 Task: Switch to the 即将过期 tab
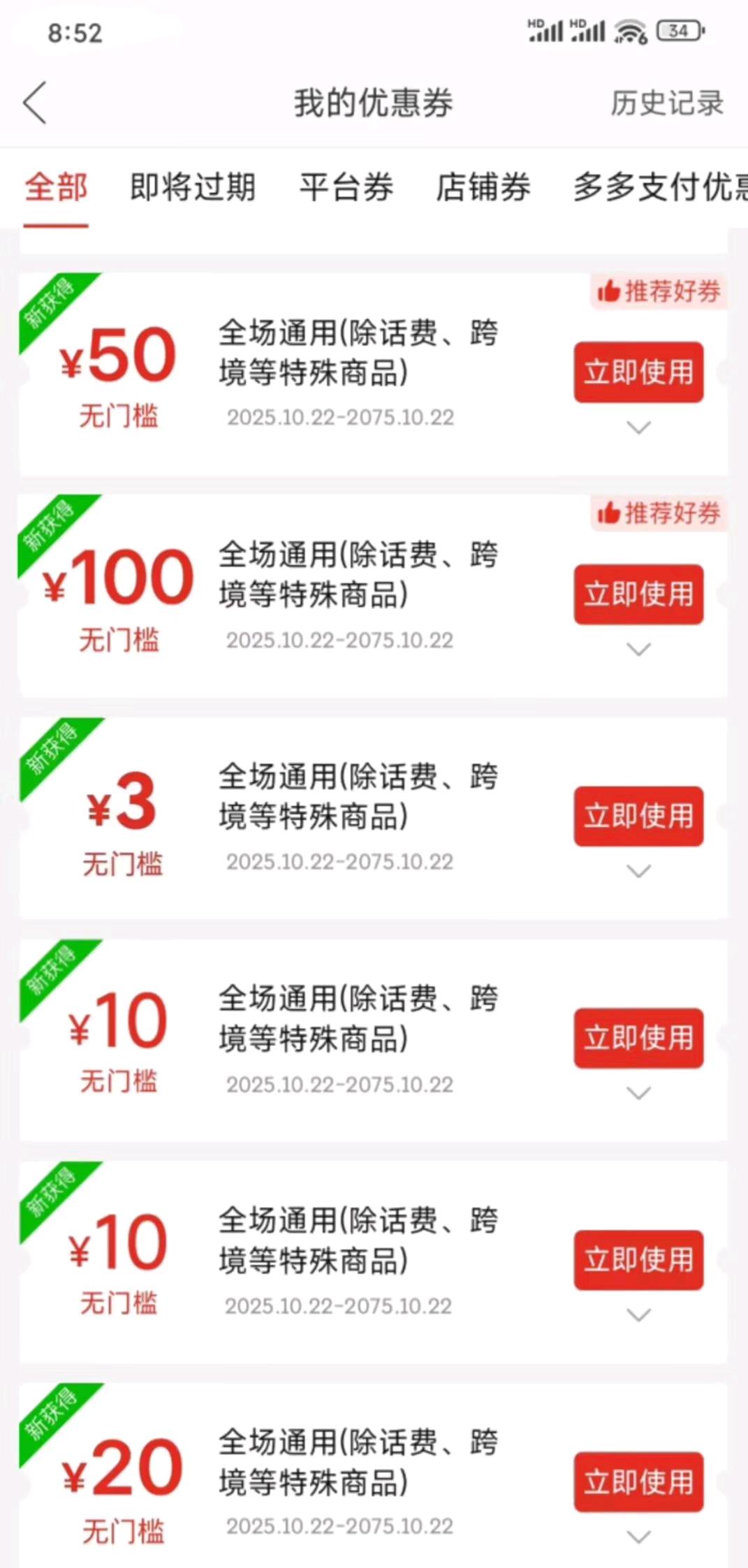click(193, 188)
